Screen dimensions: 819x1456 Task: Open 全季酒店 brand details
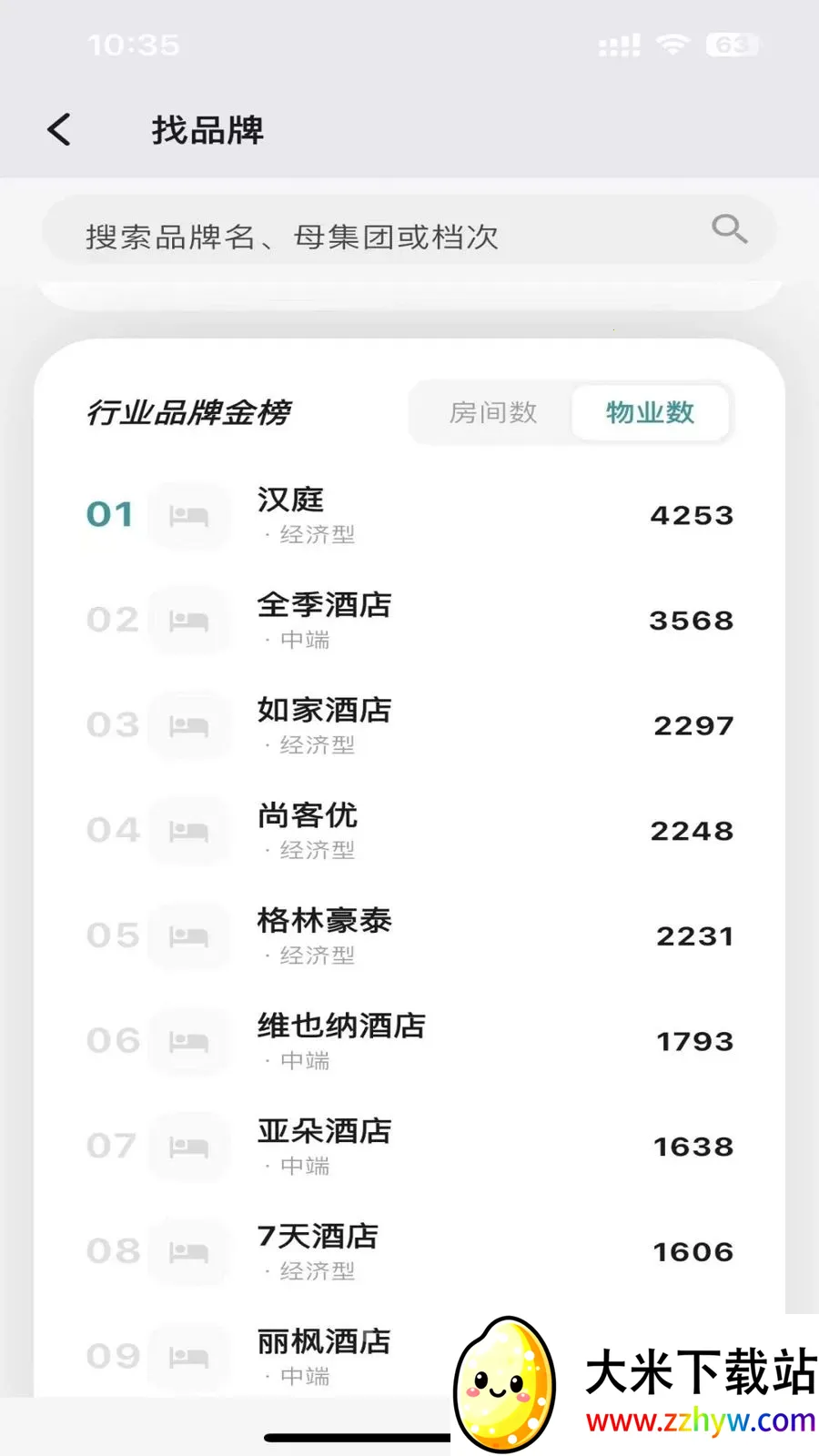[409, 621]
